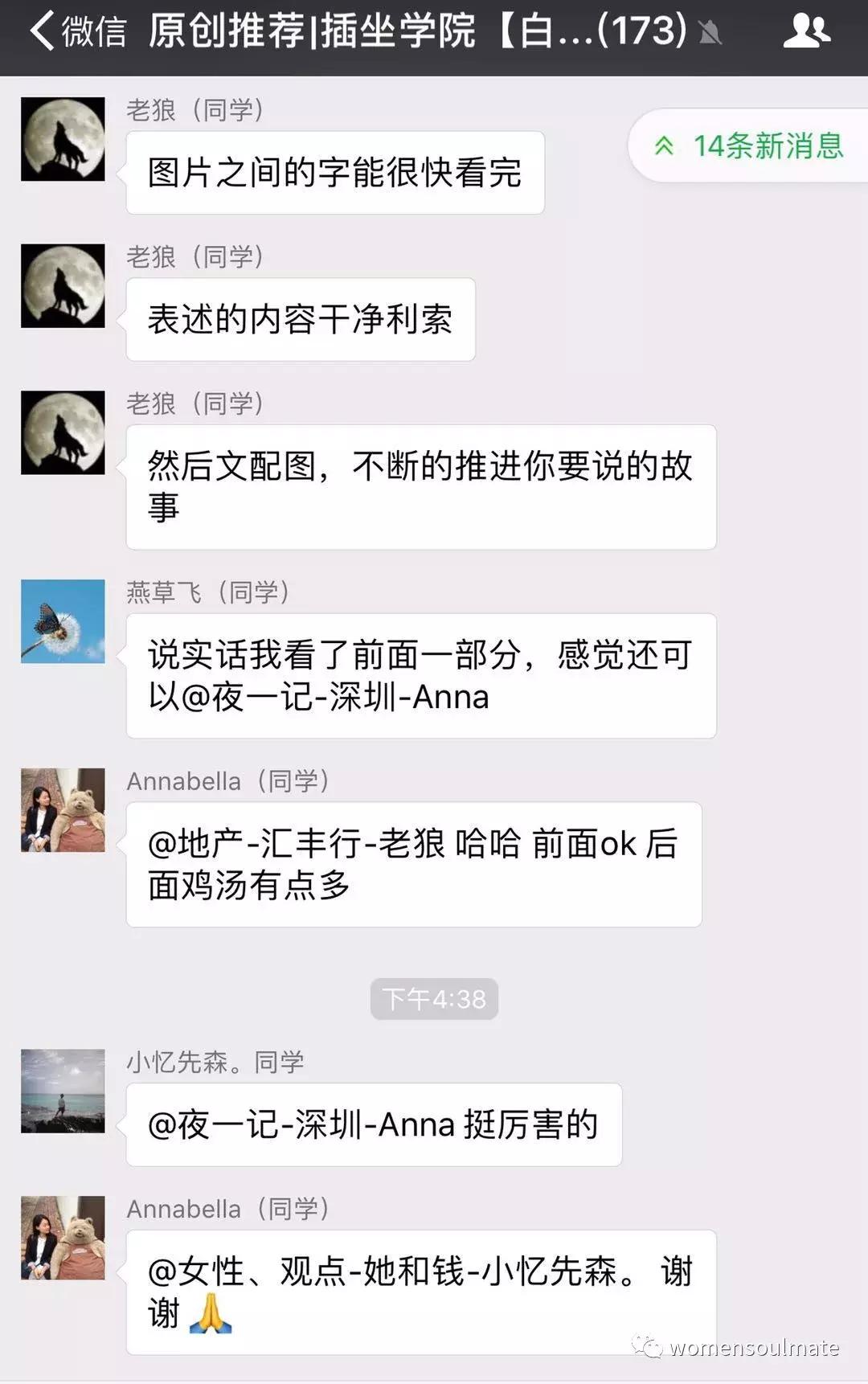
Task: Tap the double chevron on the new-messages banner
Action: click(x=664, y=145)
